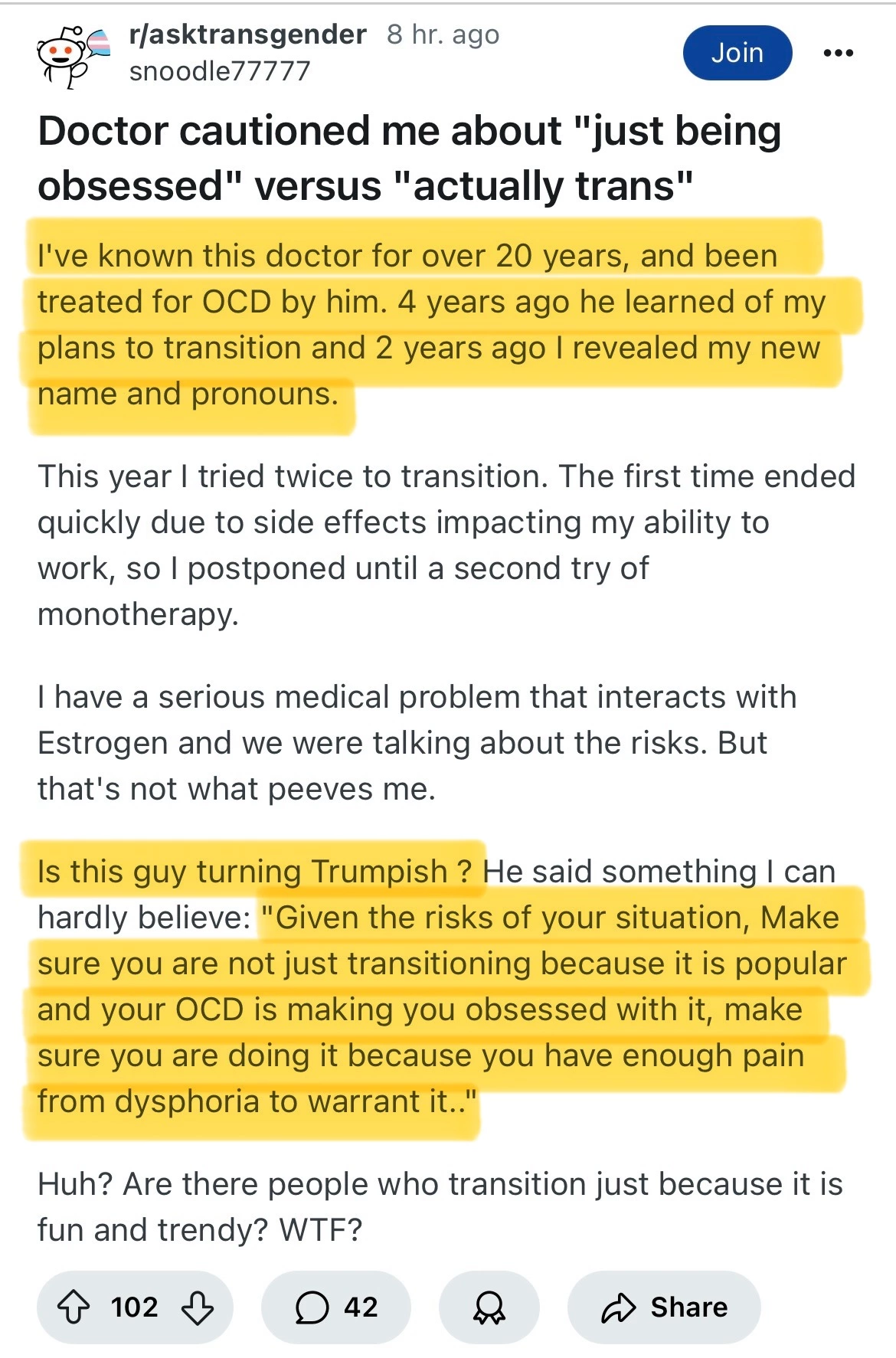Upvote the post about the doctor

click(x=74, y=1307)
